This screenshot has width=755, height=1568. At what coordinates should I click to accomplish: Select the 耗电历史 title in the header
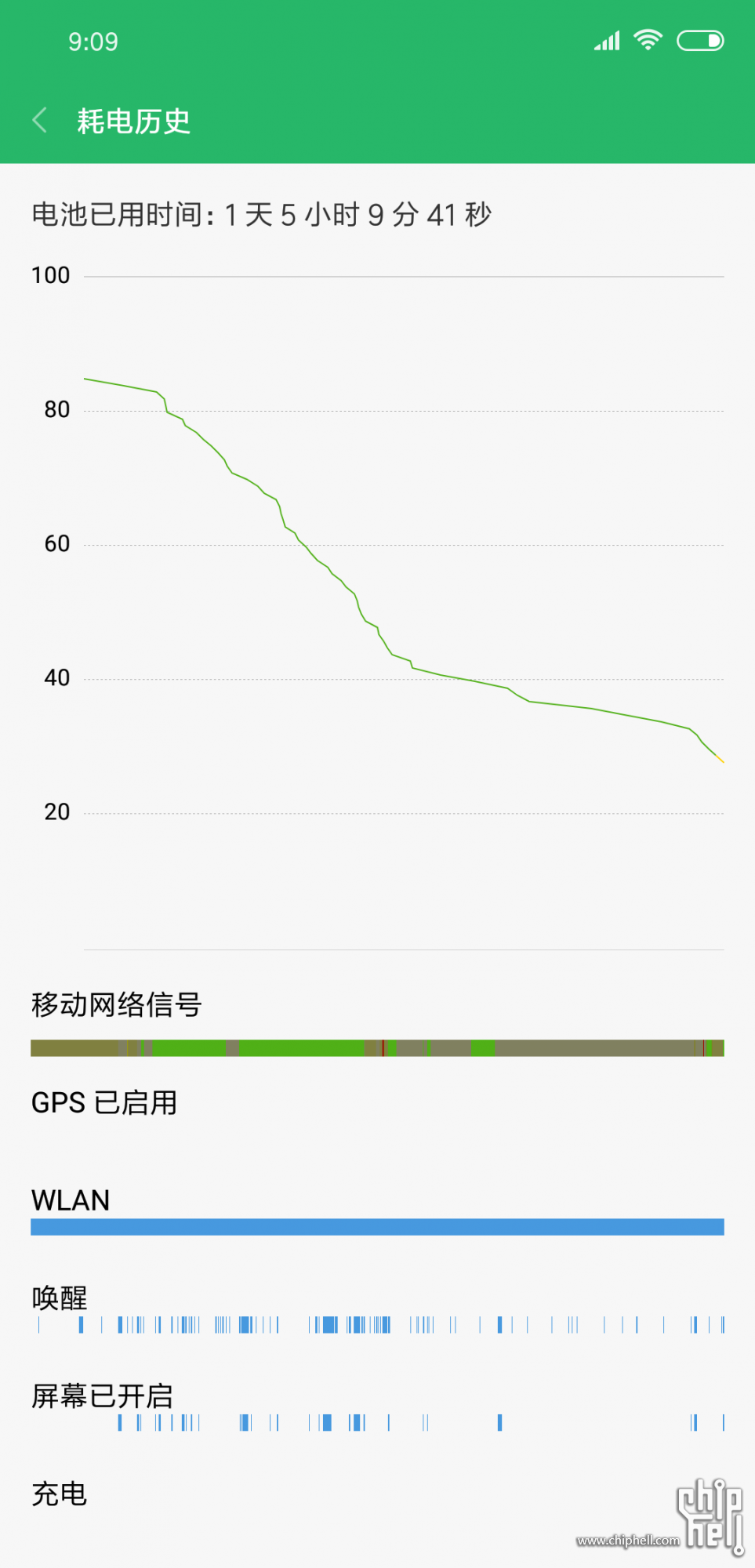pyautogui.click(x=132, y=122)
